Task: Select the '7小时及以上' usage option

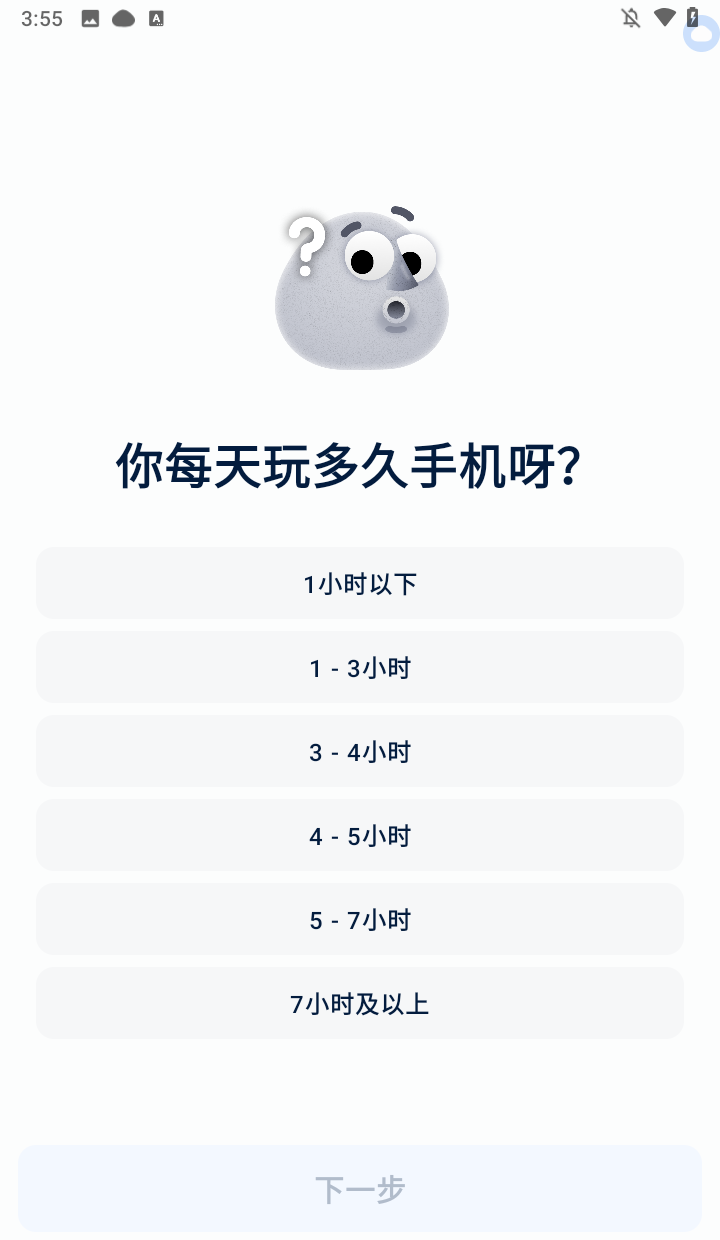Action: [x=360, y=1003]
